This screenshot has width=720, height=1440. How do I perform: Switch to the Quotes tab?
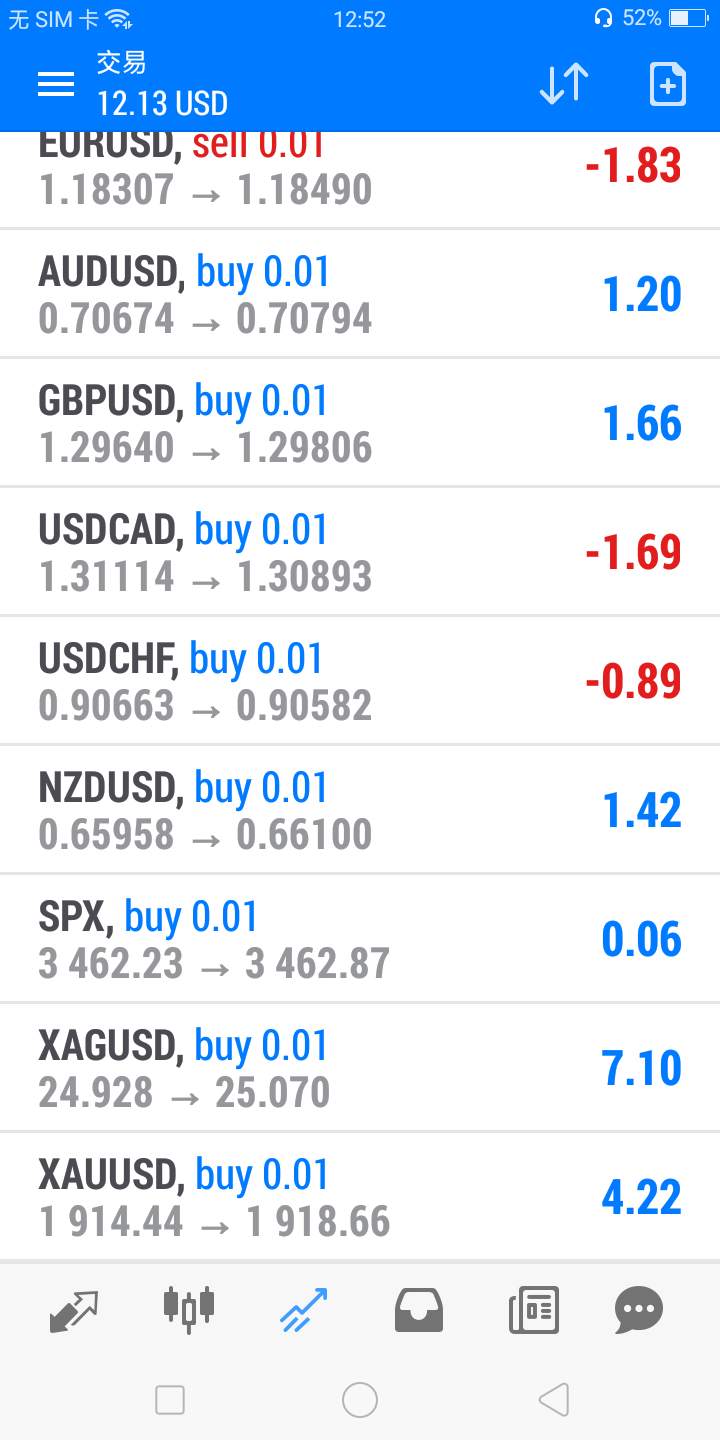click(x=75, y=1310)
